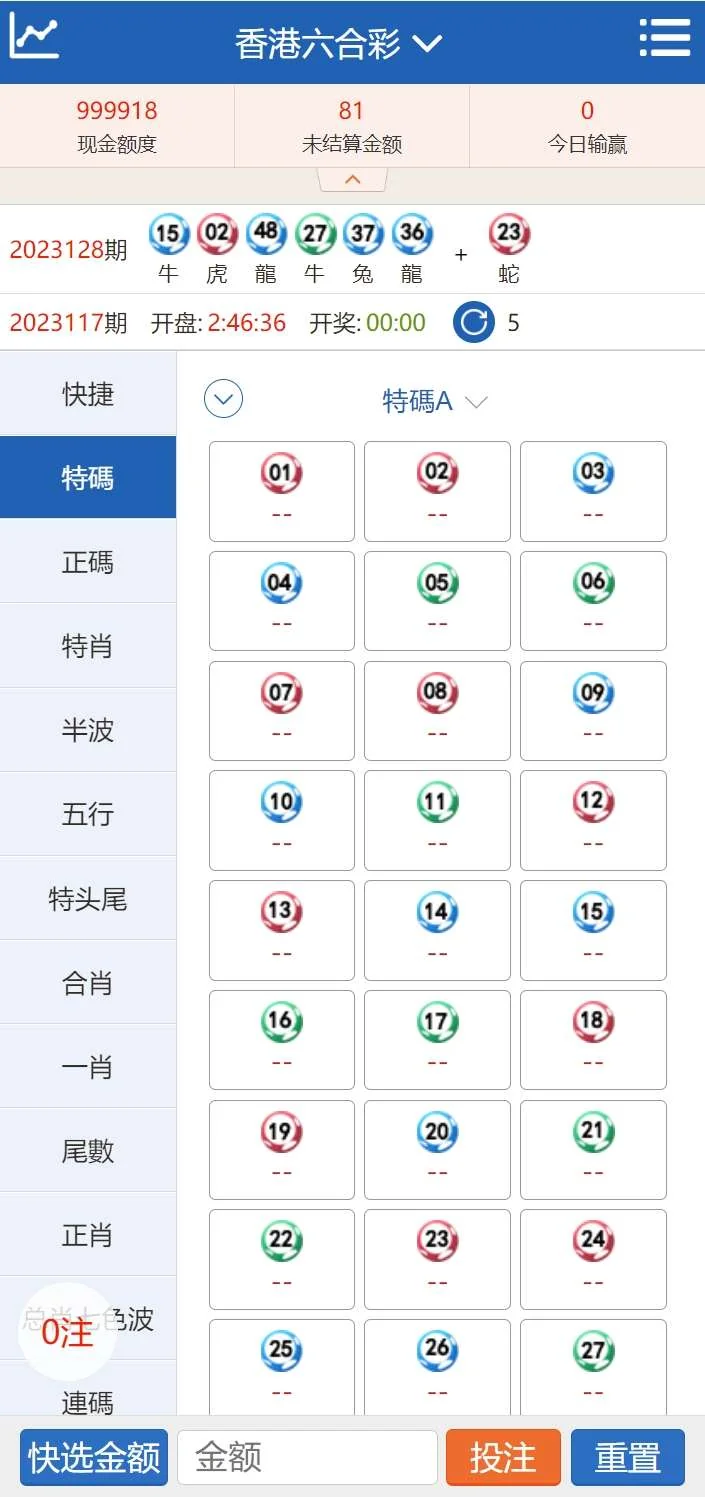This screenshot has width=705, height=1497.
Task: Go to the 半波 category
Action: click(88, 730)
